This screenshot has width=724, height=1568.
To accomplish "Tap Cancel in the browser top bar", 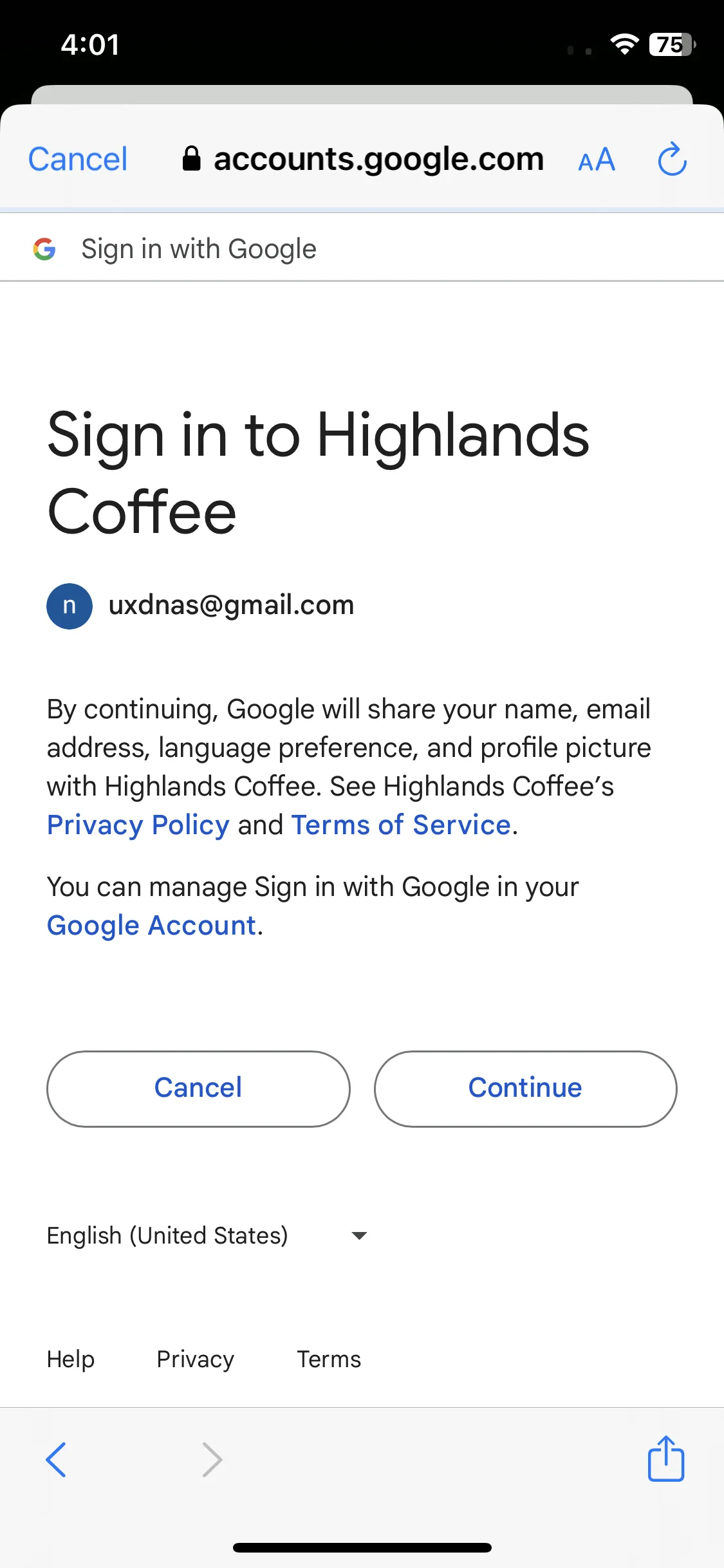I will click(78, 159).
